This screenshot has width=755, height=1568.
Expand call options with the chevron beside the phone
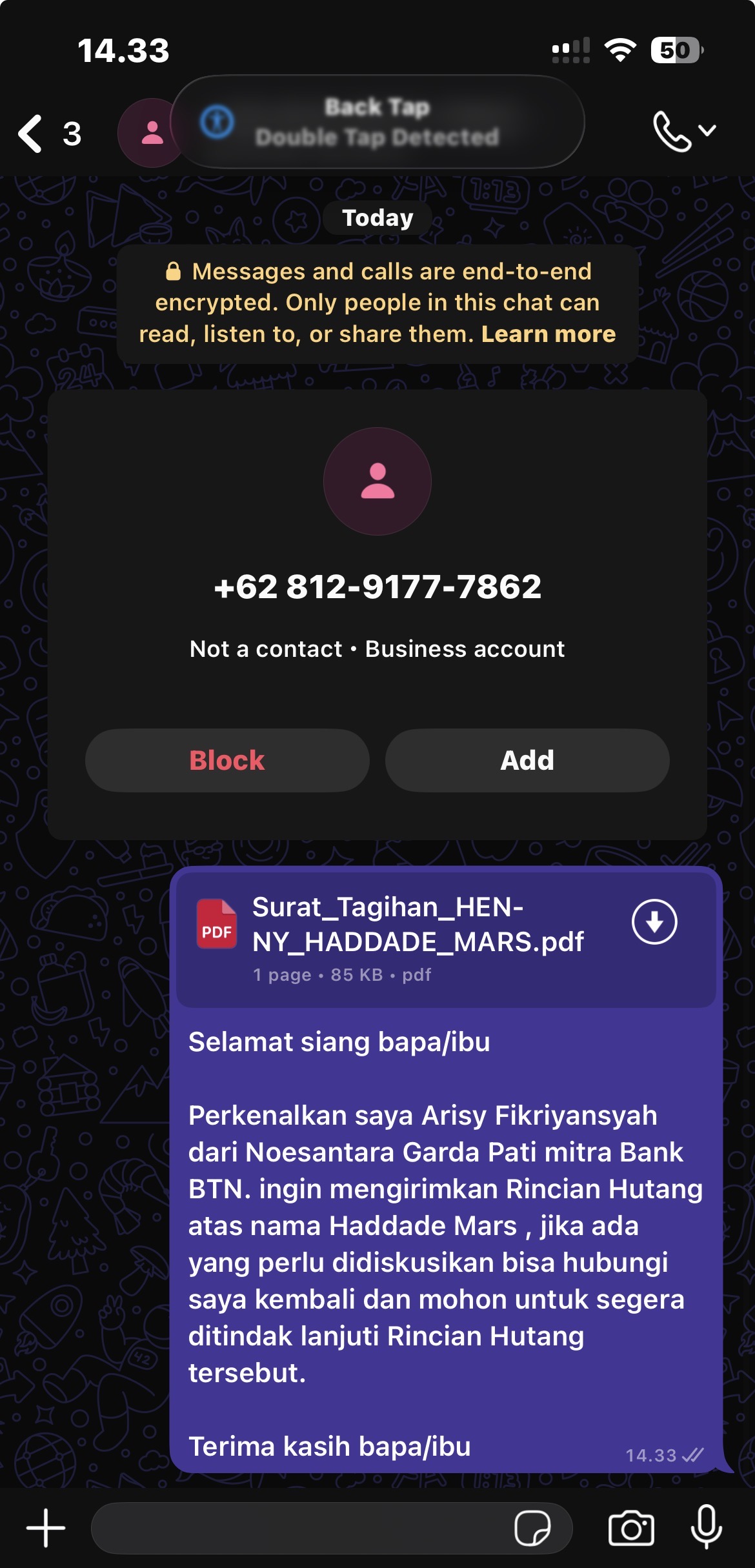708,129
